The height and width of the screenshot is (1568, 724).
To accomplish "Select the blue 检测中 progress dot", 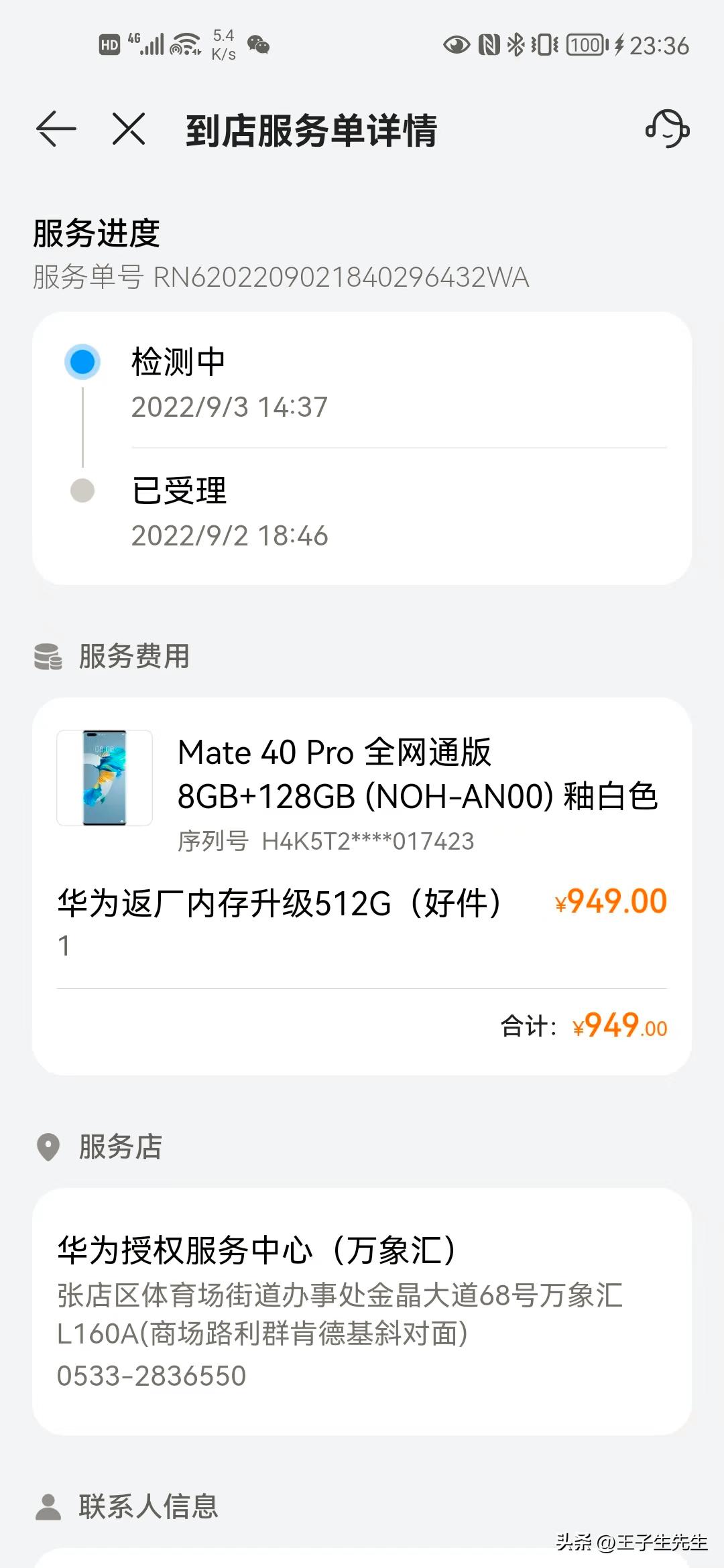I will pos(82,361).
